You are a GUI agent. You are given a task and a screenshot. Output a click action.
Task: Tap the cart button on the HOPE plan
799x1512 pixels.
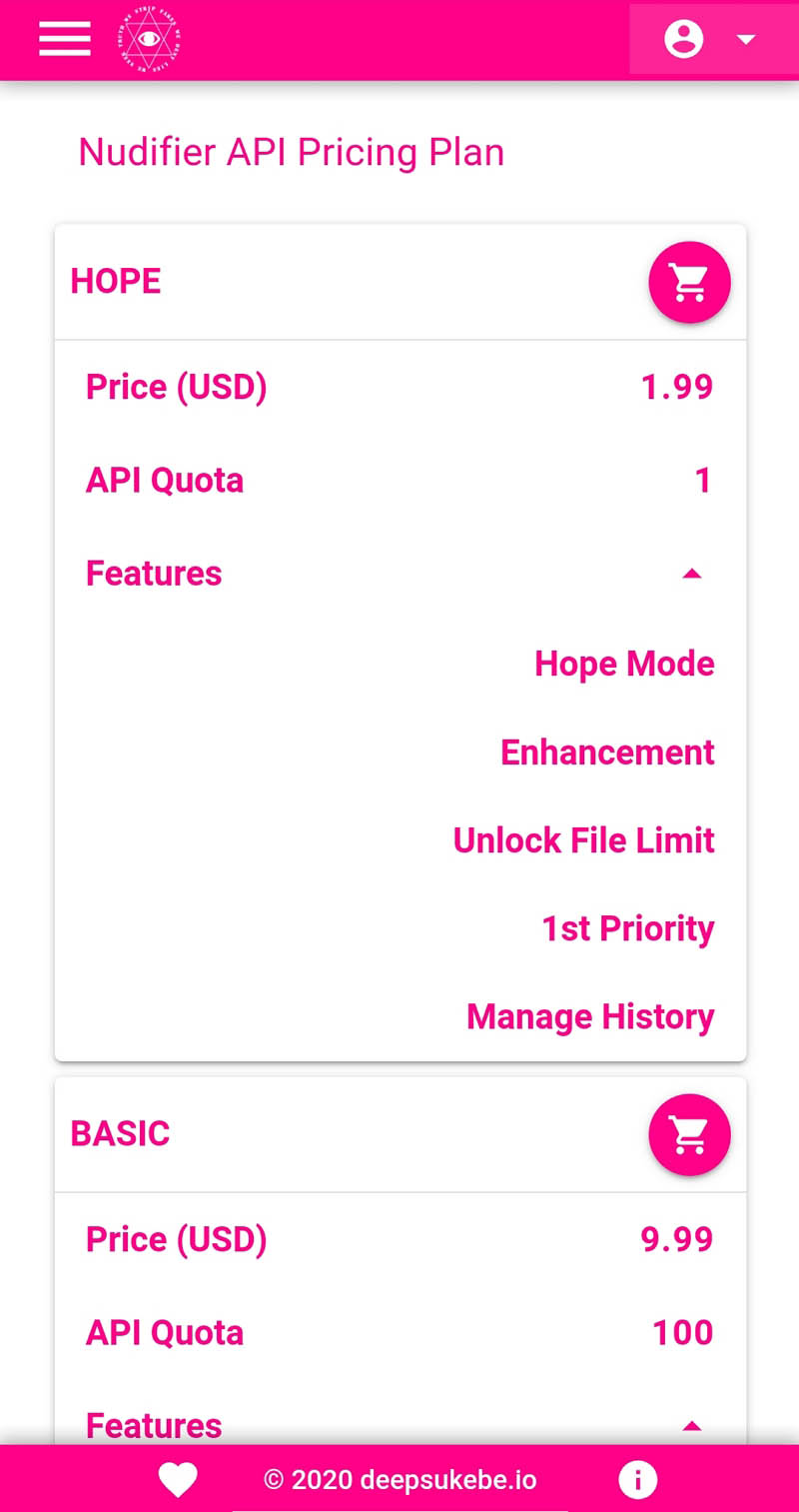tap(689, 283)
